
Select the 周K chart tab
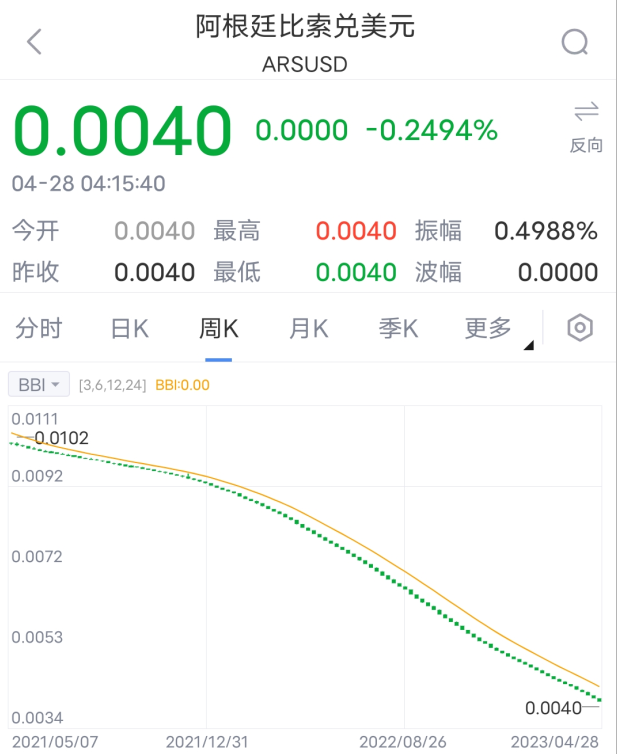click(x=218, y=328)
